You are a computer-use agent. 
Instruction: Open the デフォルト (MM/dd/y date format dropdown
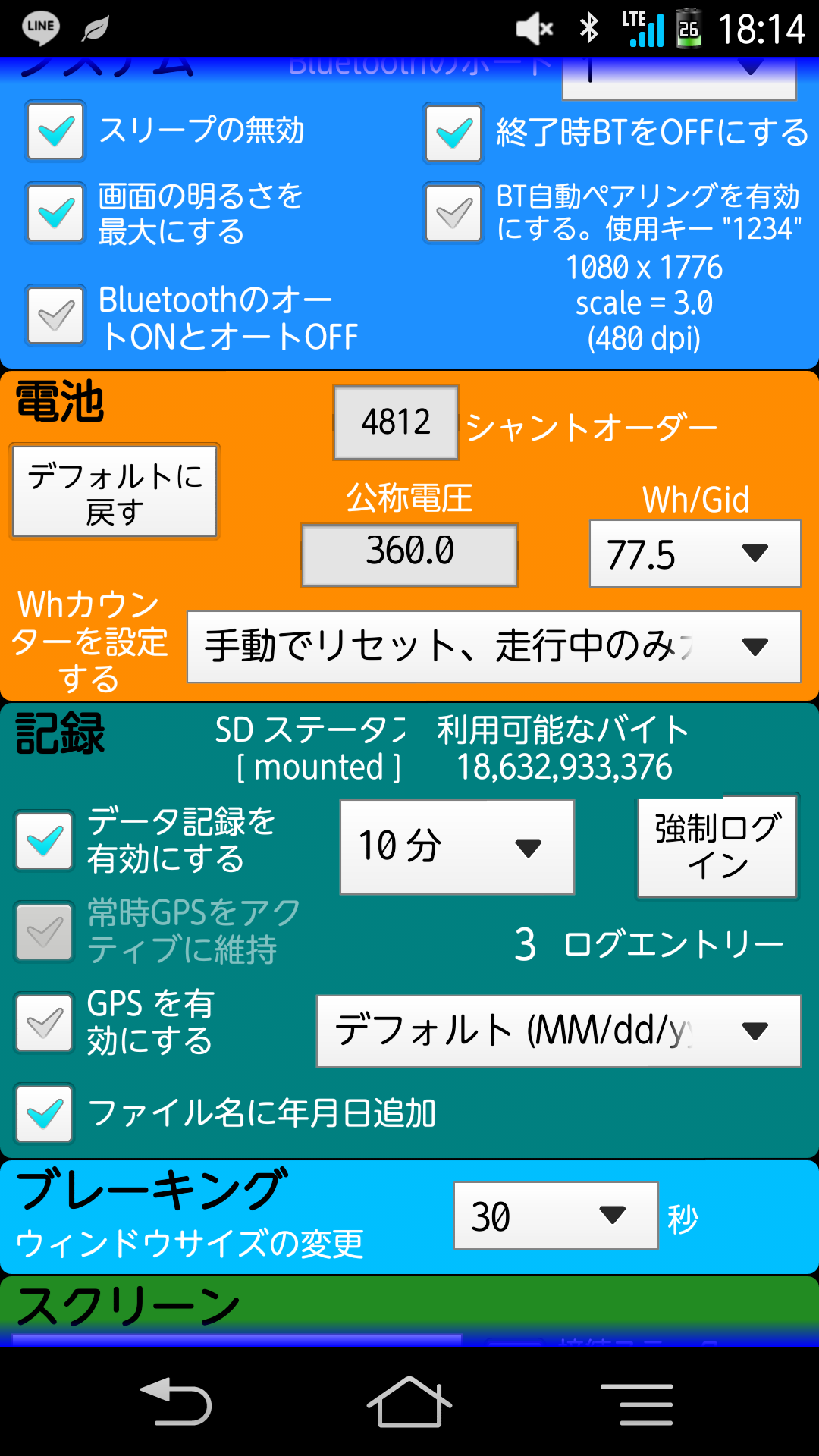[x=558, y=1031]
